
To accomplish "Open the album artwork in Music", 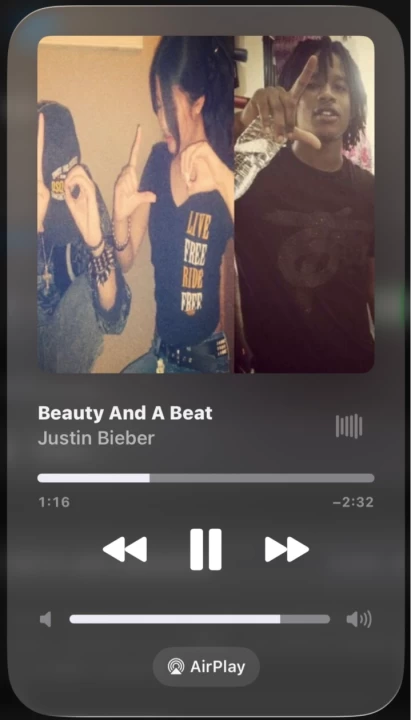I will click(x=206, y=204).
